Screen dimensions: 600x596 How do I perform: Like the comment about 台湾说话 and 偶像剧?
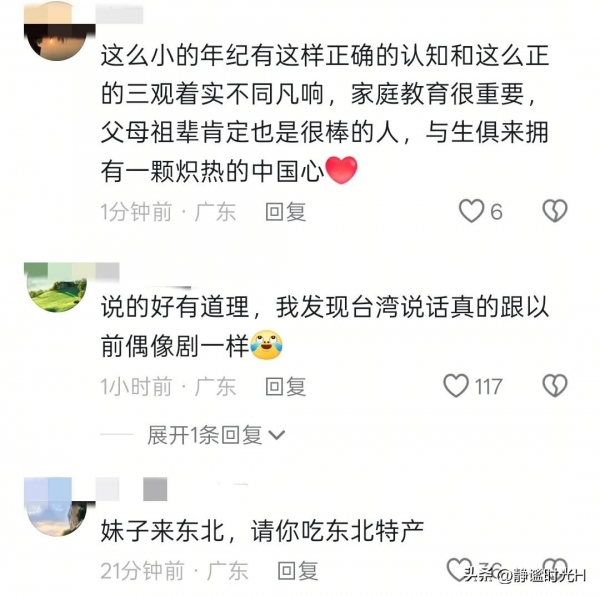point(456,386)
